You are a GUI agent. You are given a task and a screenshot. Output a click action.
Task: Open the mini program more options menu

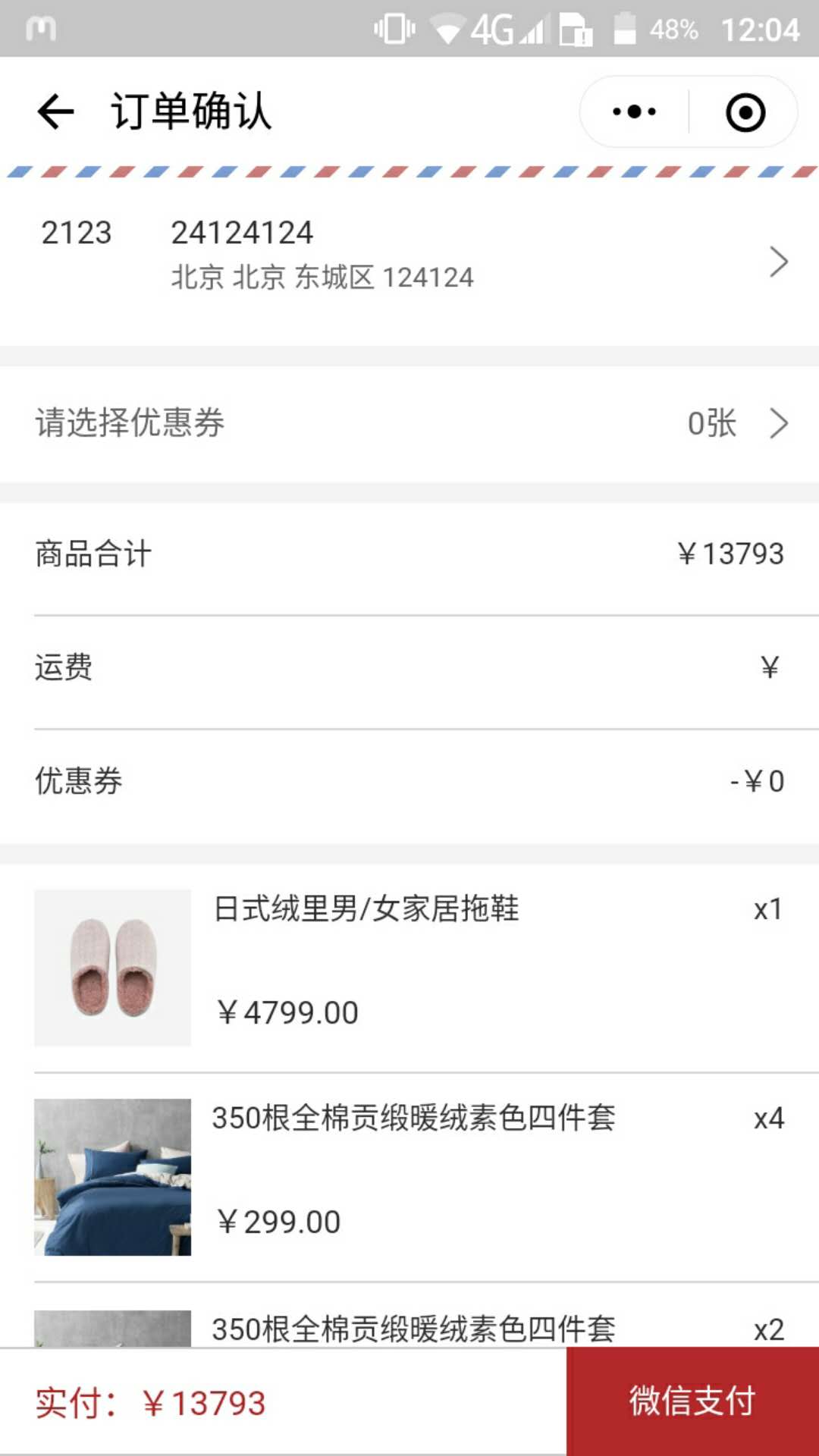click(634, 112)
